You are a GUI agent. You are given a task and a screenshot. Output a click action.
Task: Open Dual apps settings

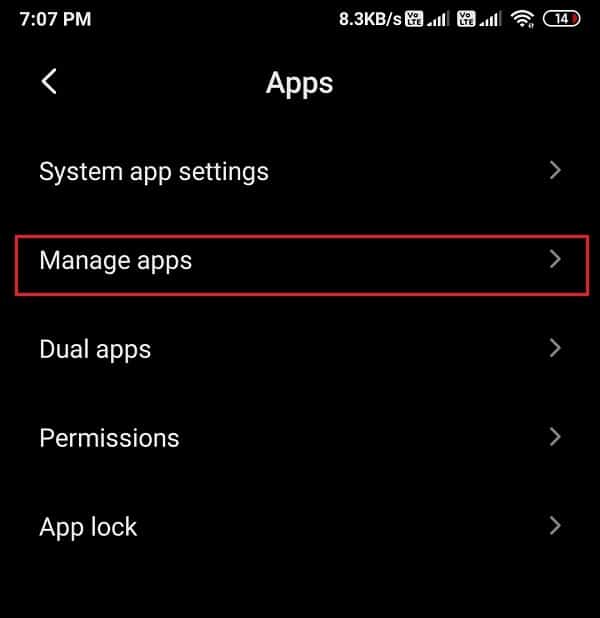300,350
